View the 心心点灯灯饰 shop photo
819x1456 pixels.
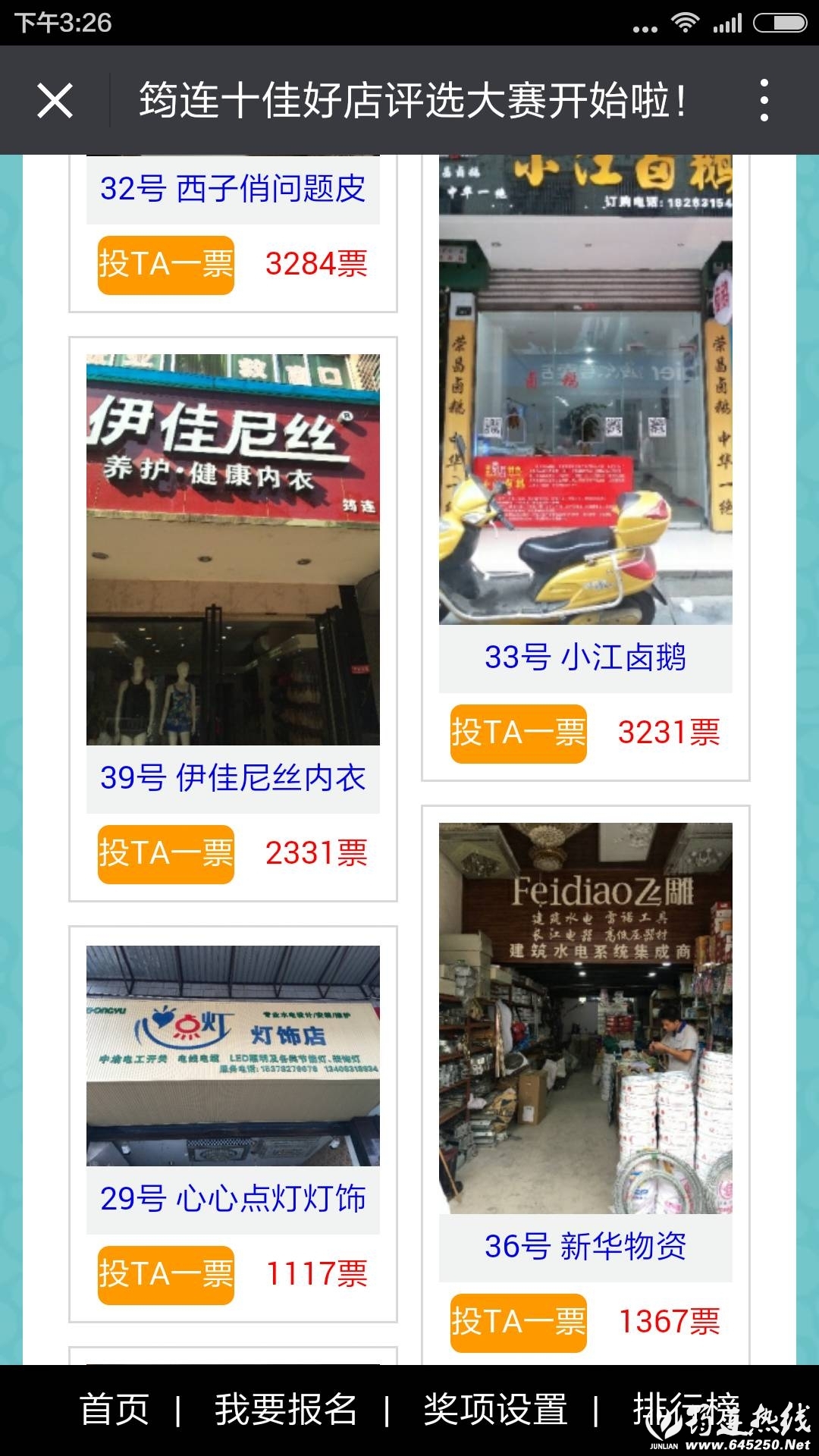pyautogui.click(x=233, y=1055)
